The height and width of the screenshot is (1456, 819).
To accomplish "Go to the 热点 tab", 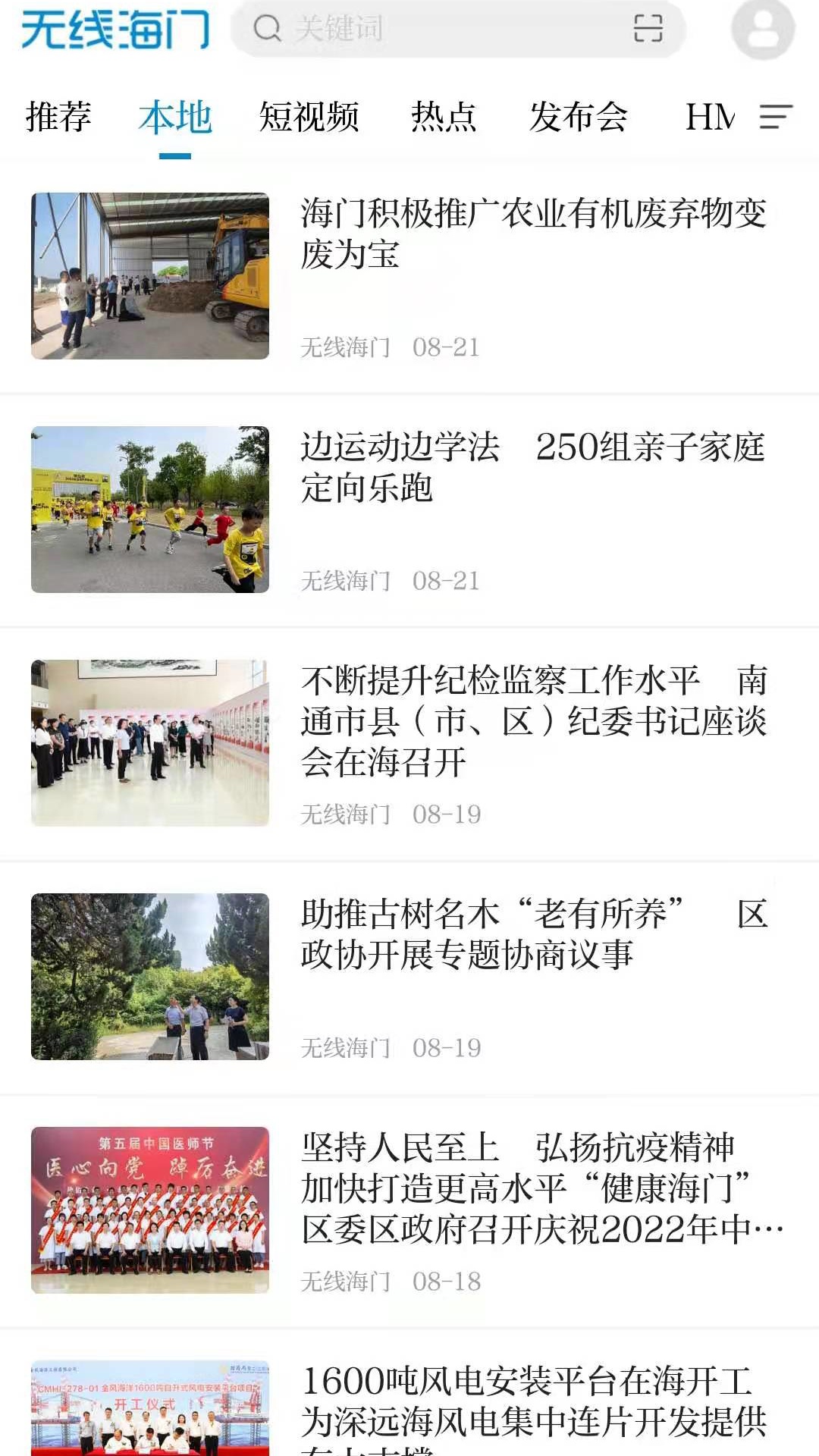I will [x=444, y=118].
